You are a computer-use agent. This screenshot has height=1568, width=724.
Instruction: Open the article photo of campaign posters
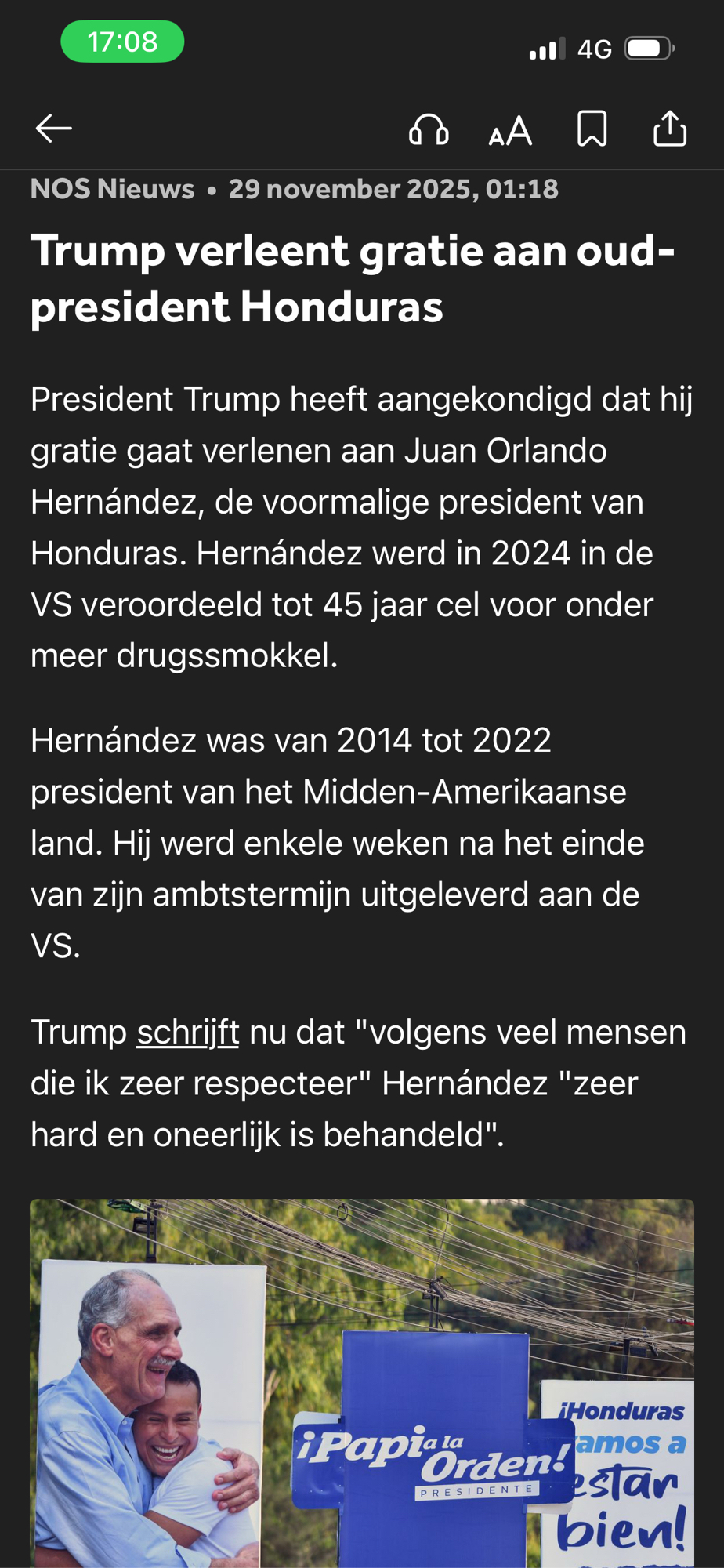(x=362, y=1384)
